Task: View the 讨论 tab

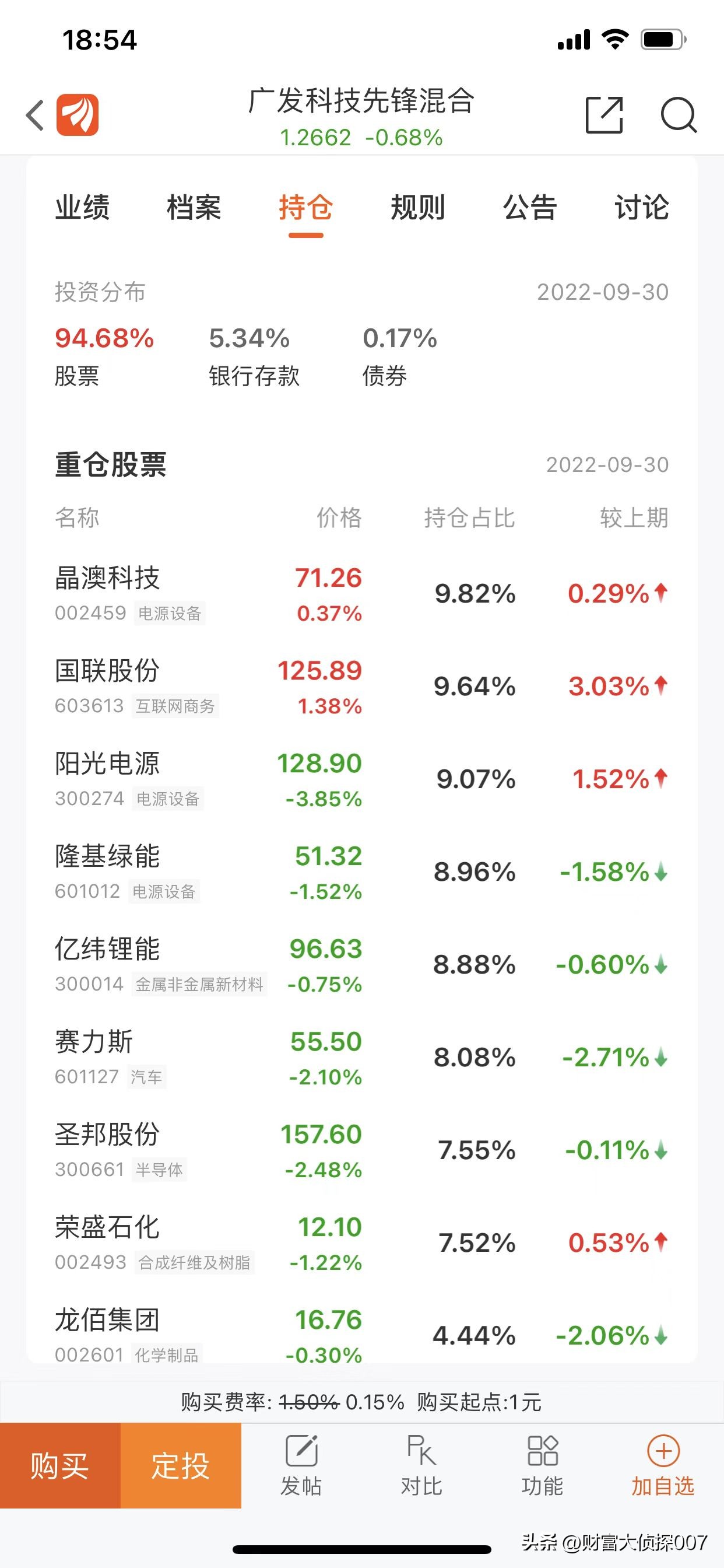Action: [x=641, y=208]
